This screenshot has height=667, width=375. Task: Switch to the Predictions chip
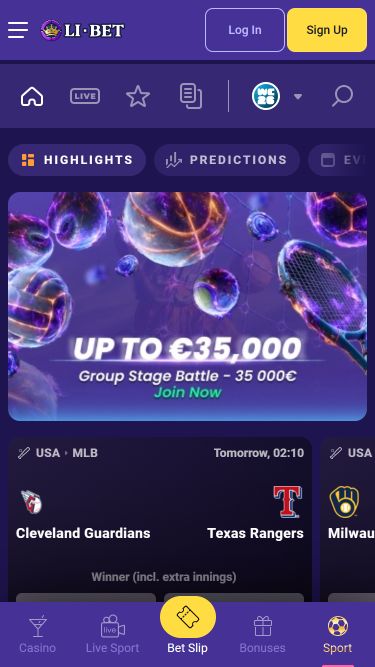227,160
